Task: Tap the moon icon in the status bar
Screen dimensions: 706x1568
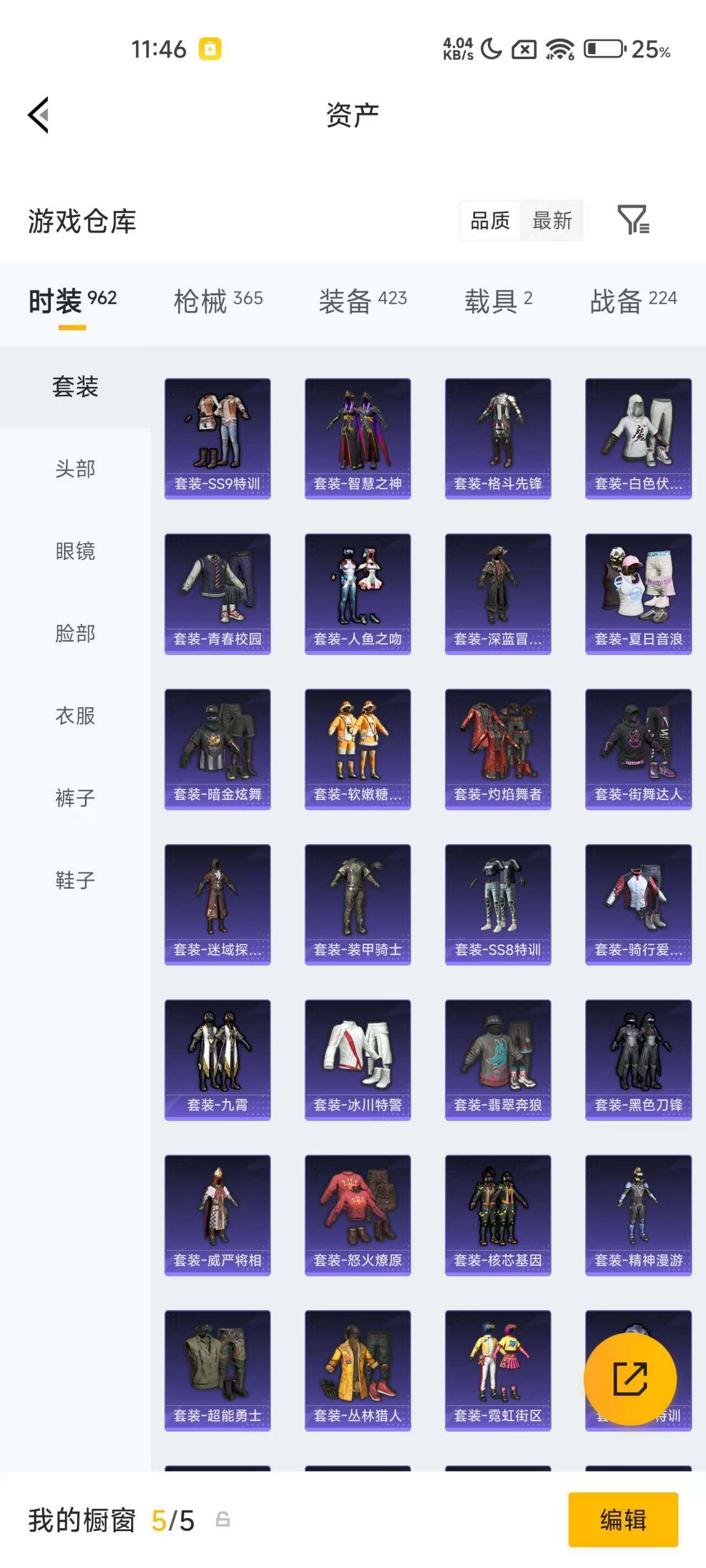Action: [491, 50]
